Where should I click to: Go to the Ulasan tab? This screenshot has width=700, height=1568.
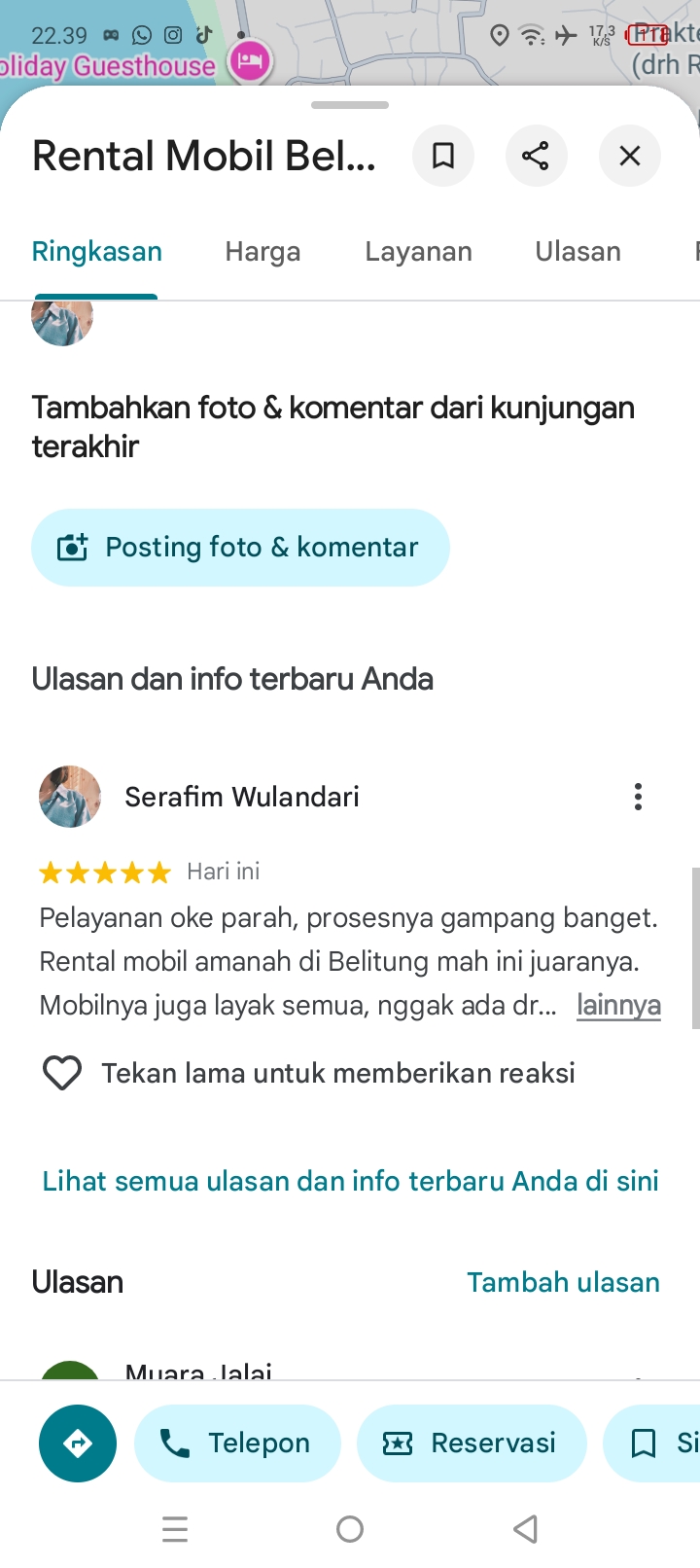coord(577,252)
